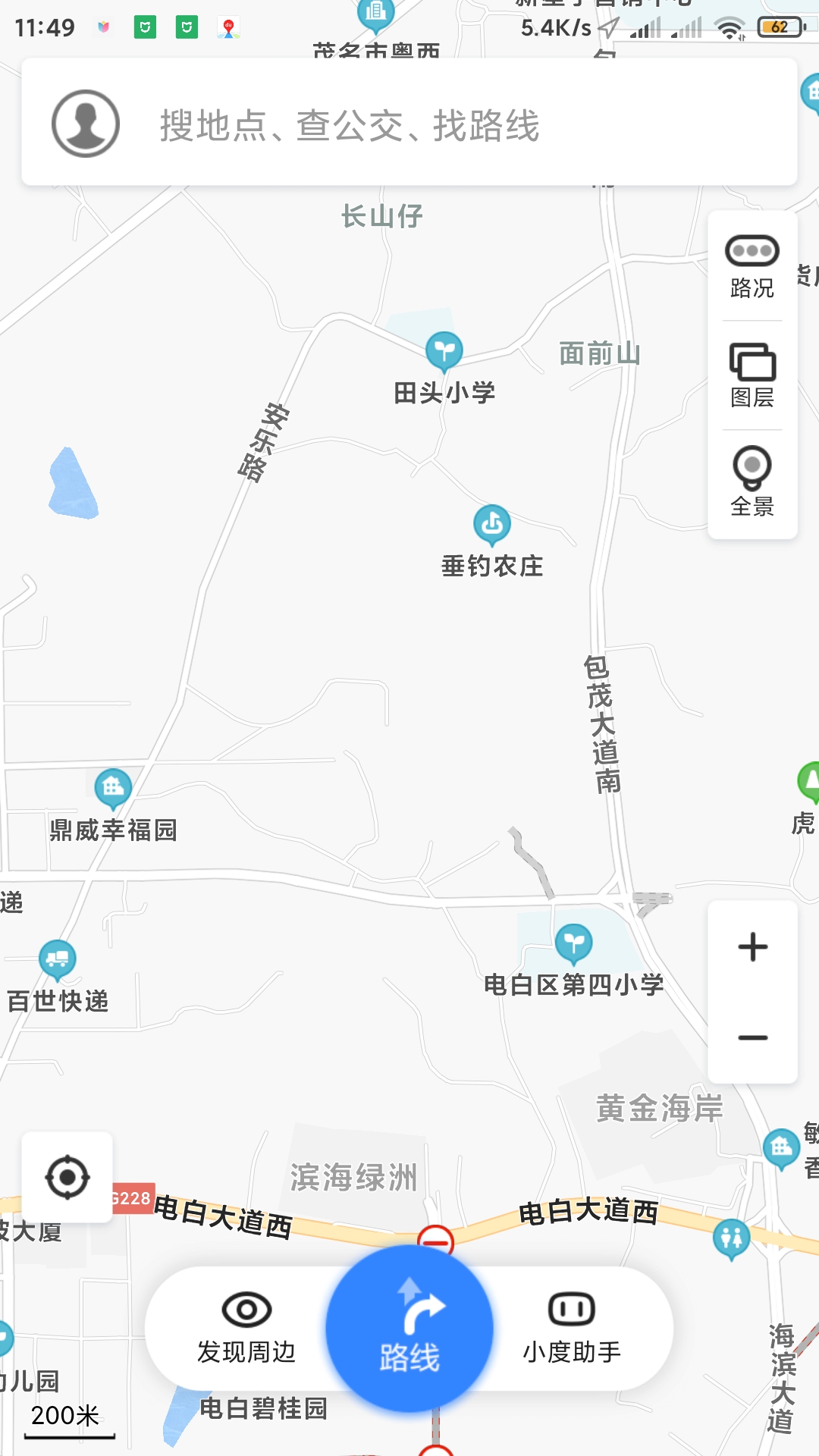Select the 百世快递 map marker
Screen dimensions: 819x1456
click(58, 959)
